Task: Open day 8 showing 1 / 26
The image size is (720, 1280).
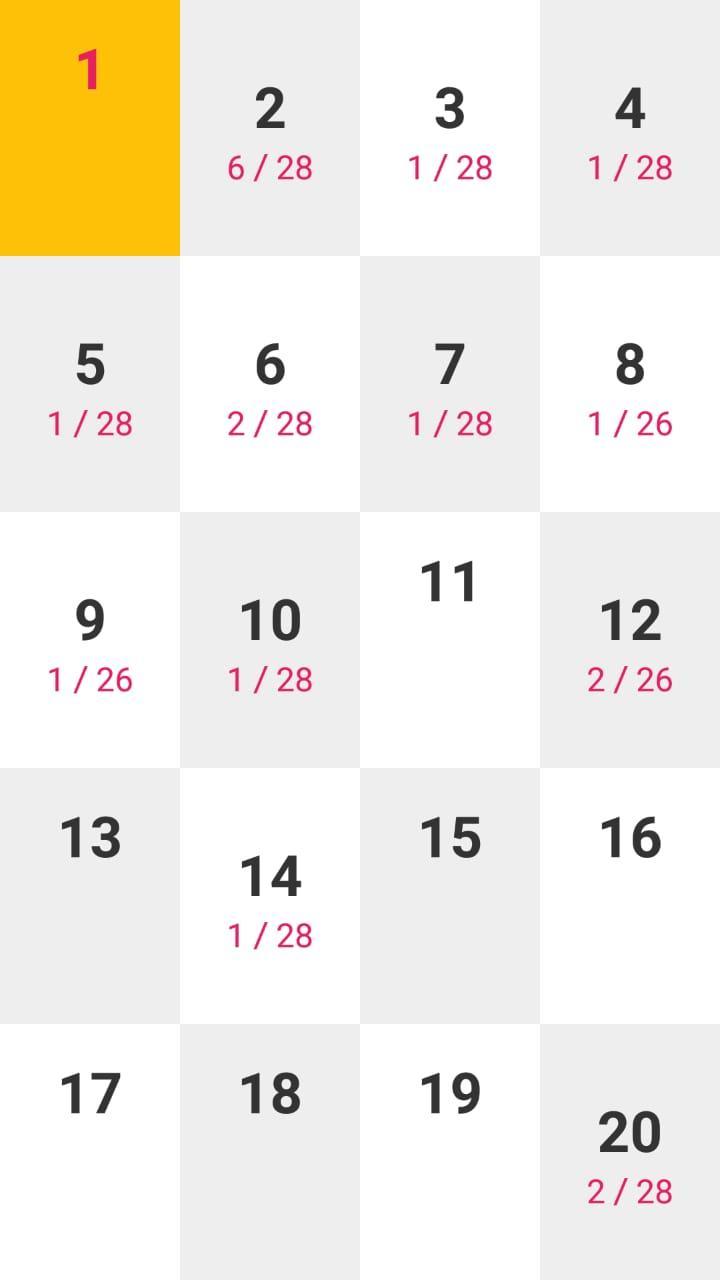Action: (630, 384)
